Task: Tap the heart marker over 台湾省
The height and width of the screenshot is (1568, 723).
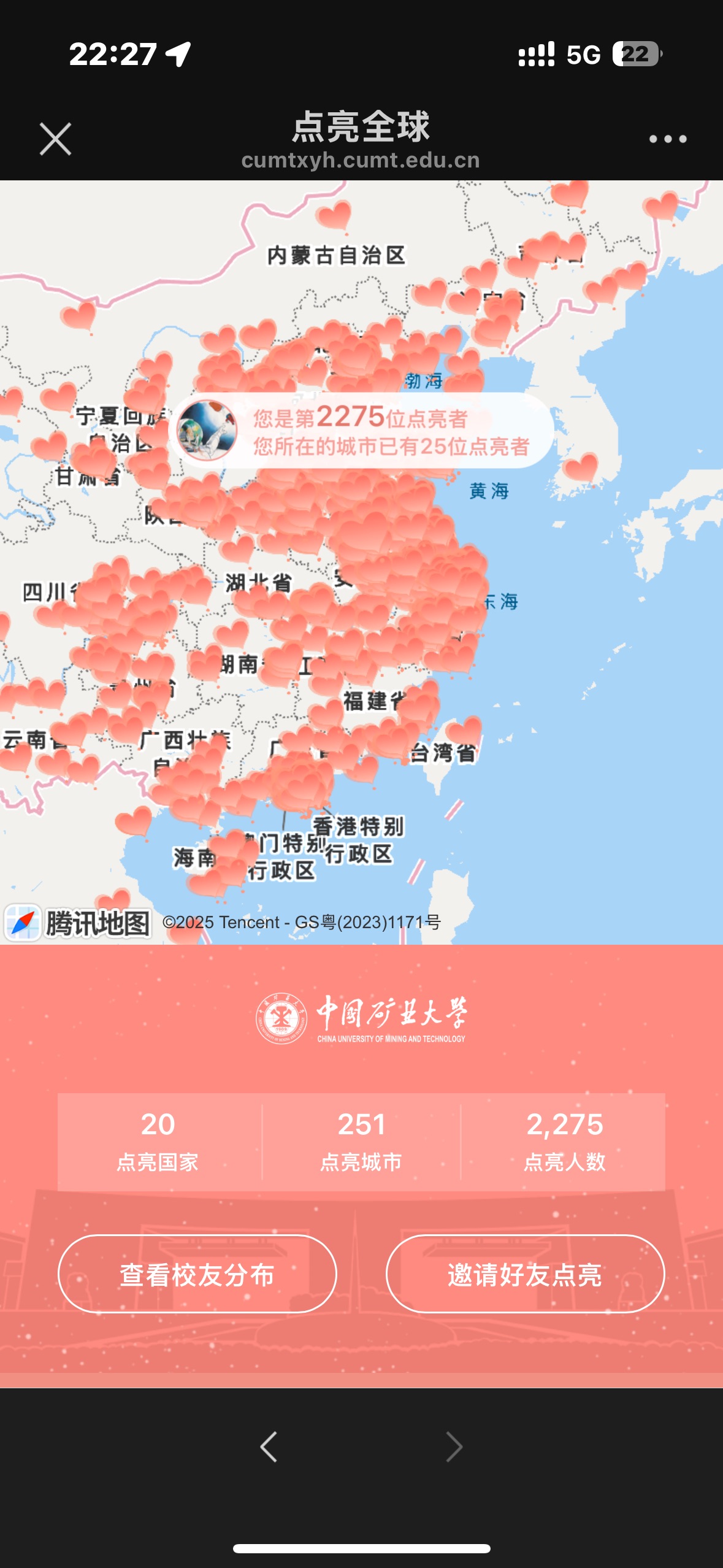Action: pyautogui.click(x=464, y=731)
